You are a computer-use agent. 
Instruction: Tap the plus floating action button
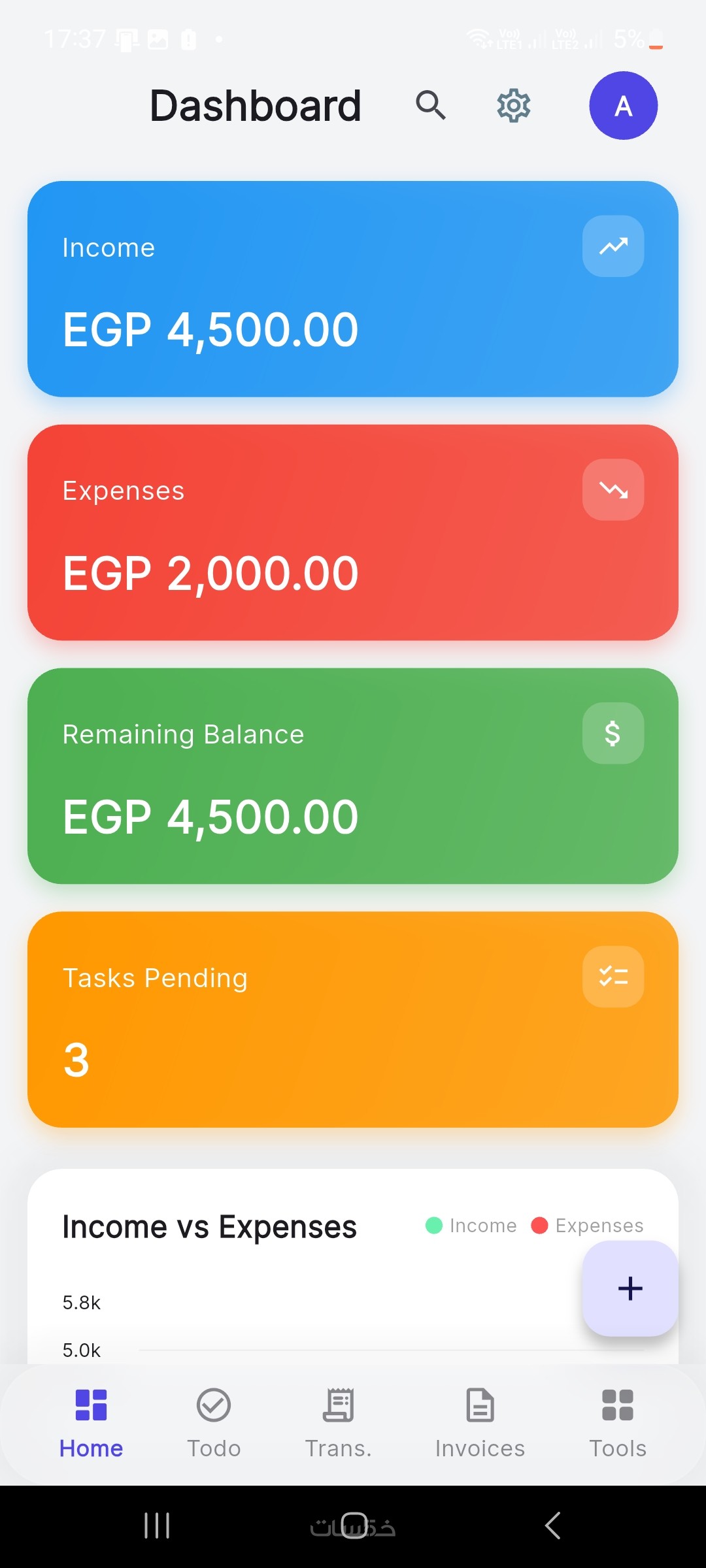point(630,1288)
